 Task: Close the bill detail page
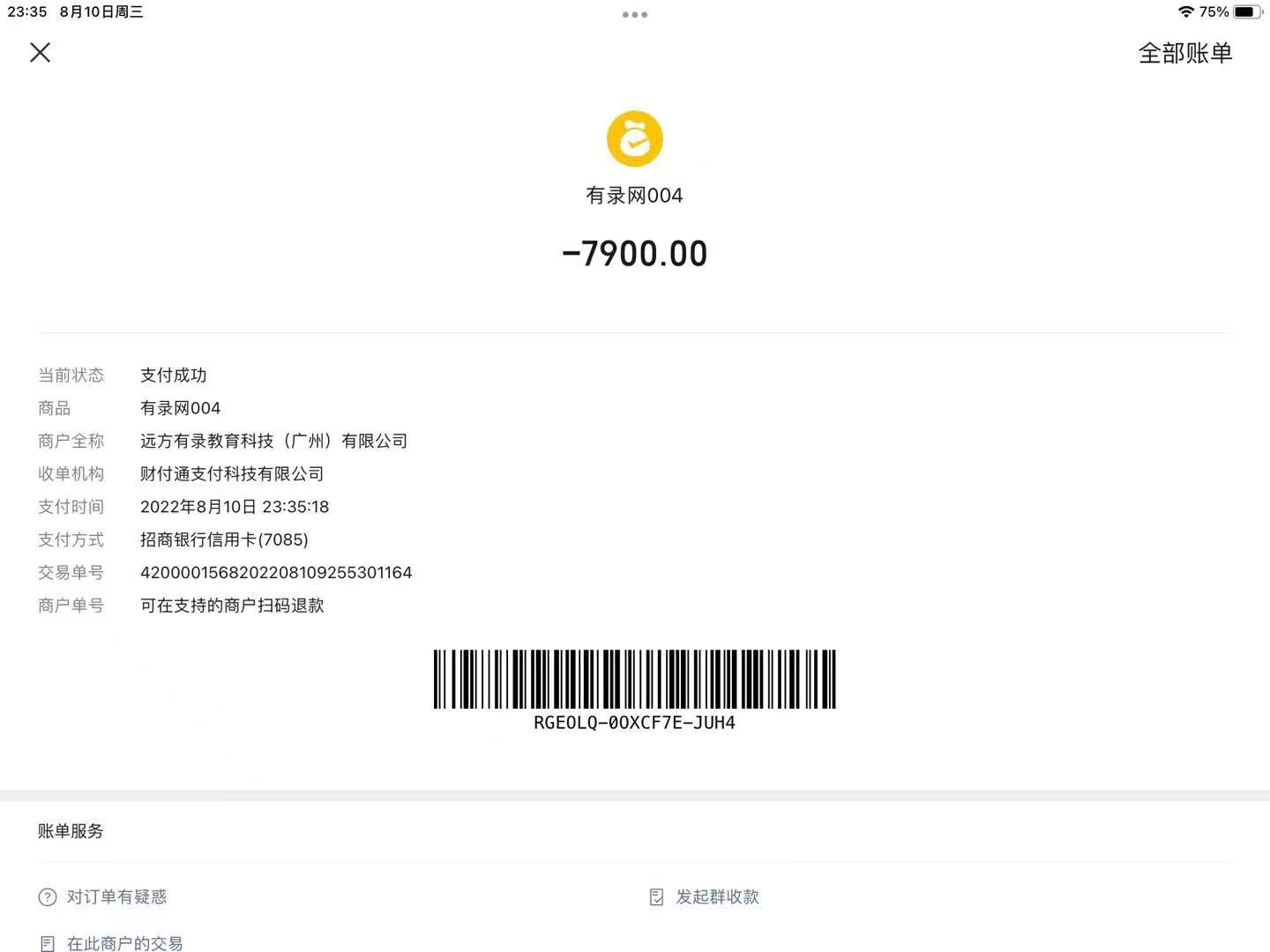tap(41, 53)
